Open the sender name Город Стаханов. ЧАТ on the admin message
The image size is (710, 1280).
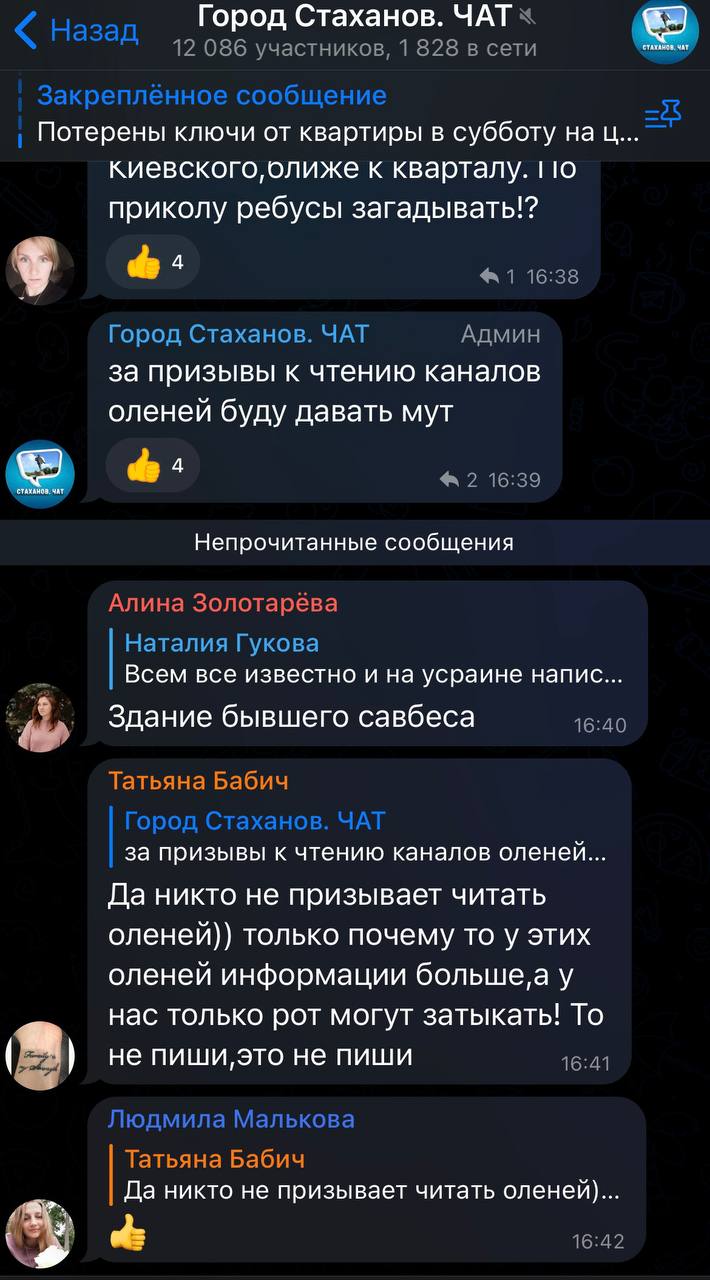pyautogui.click(x=238, y=334)
